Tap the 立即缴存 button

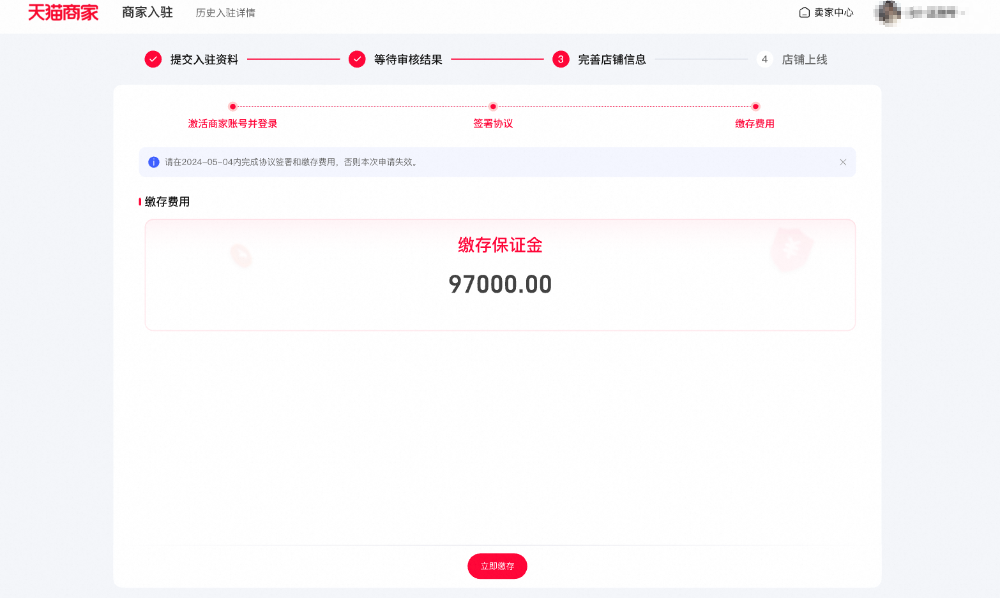click(497, 566)
